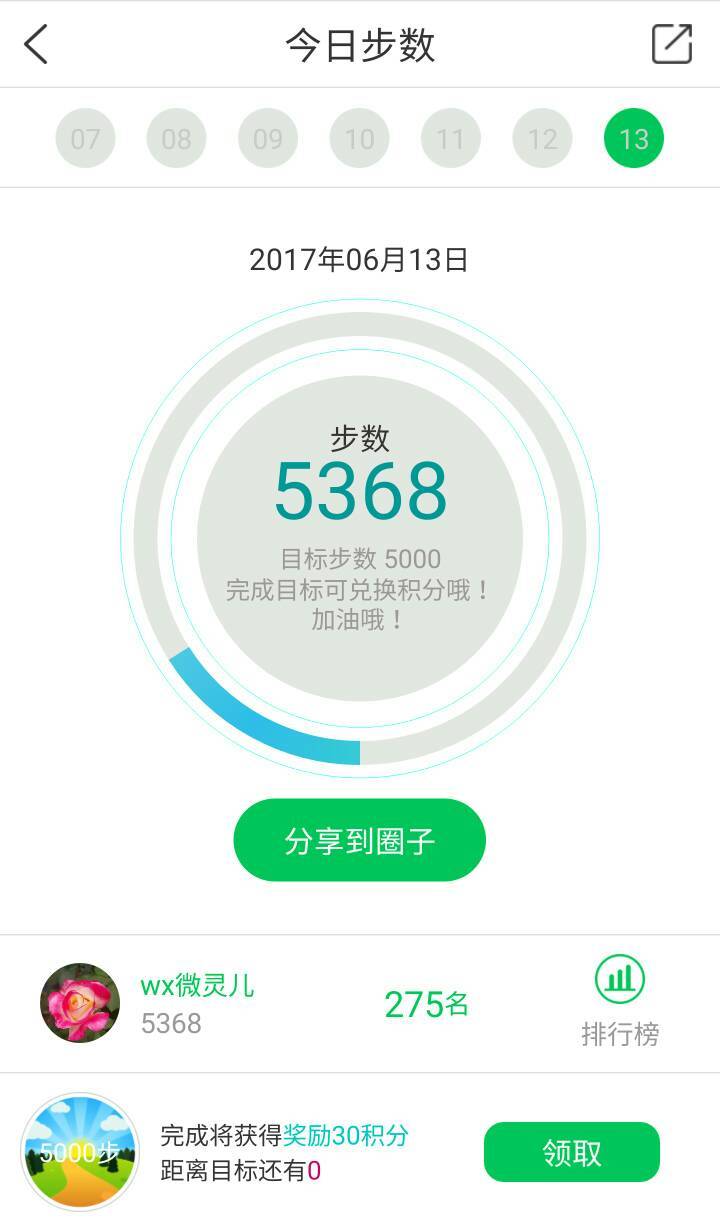The width and height of the screenshot is (720, 1232).
Task: Open the share icon in the top bar
Action: tap(671, 44)
